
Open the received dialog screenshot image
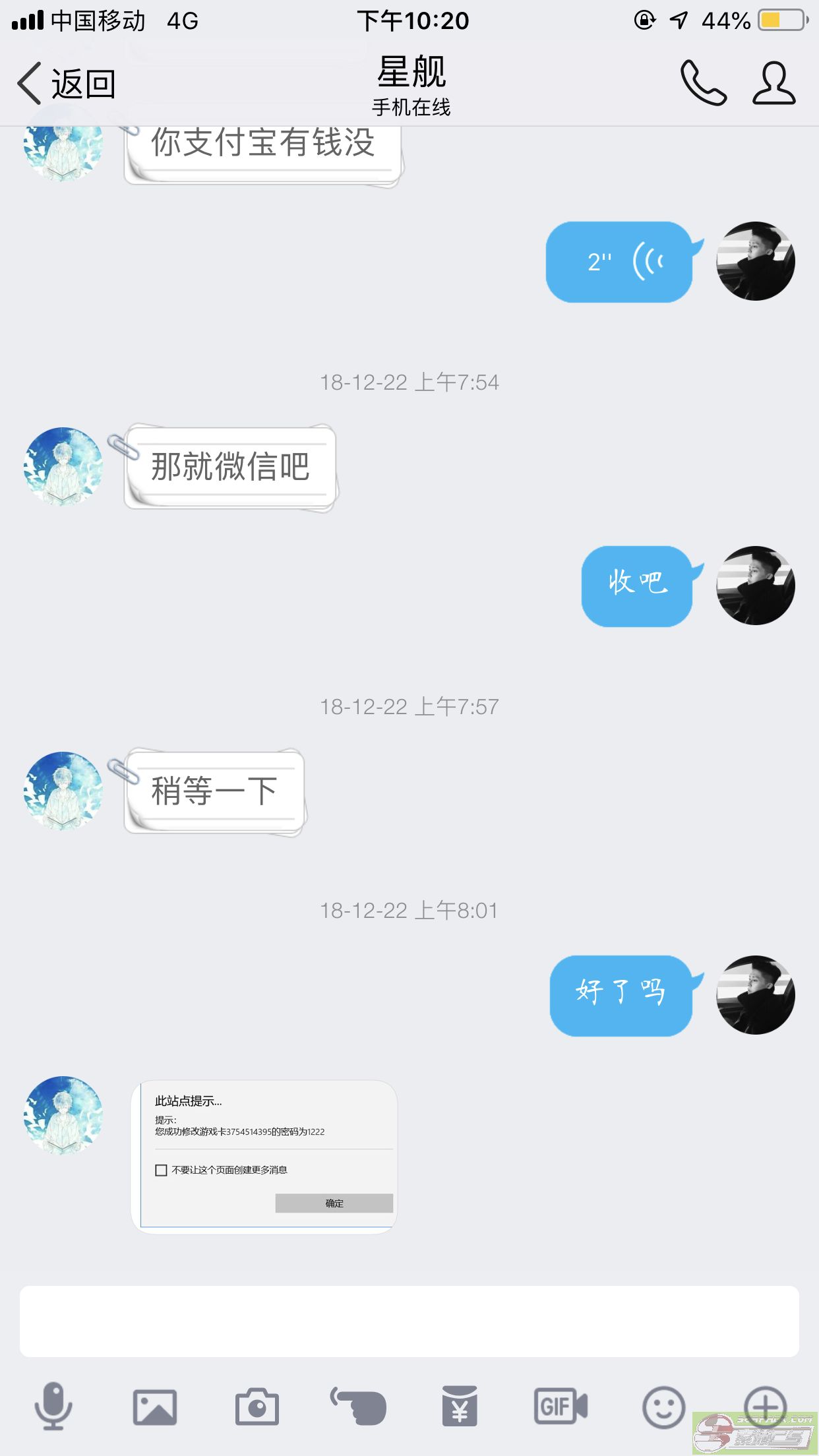pyautogui.click(x=264, y=1157)
